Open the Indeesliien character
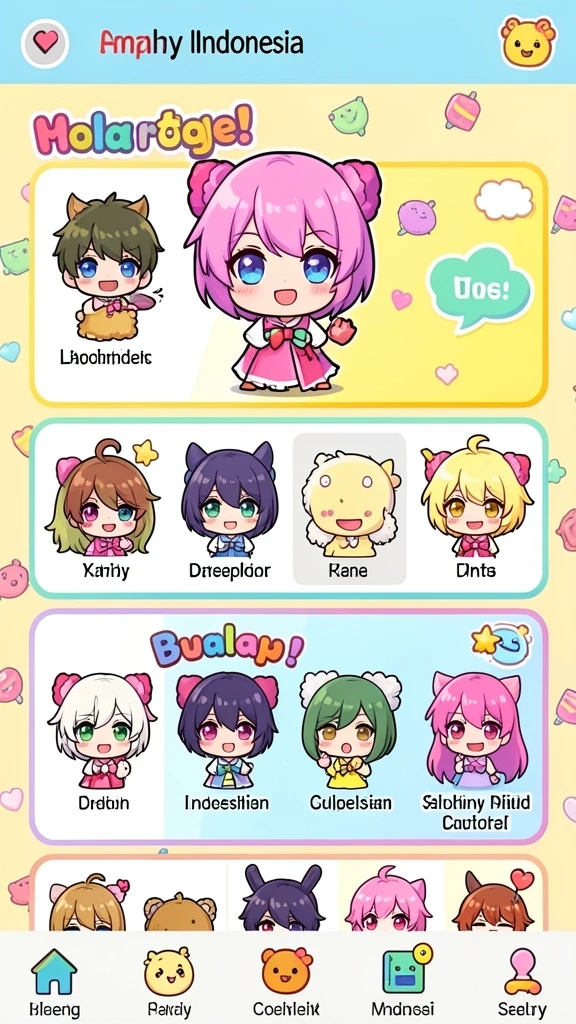The image size is (576, 1024). pos(227,742)
